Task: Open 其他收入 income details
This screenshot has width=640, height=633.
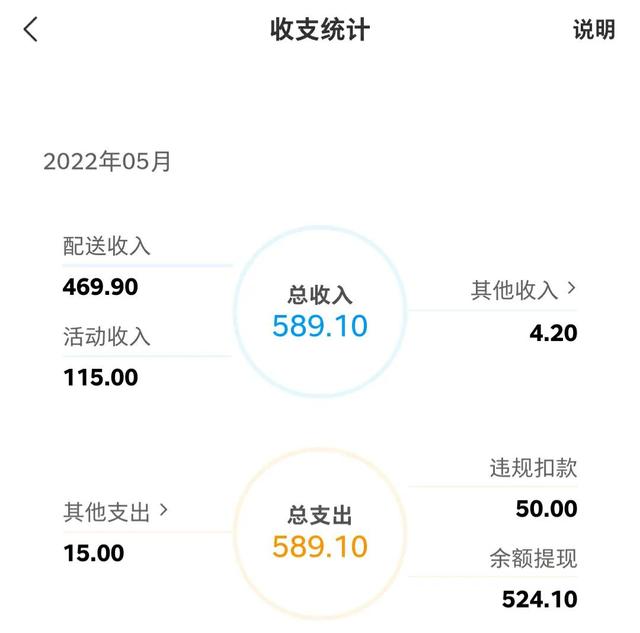Action: click(524, 291)
